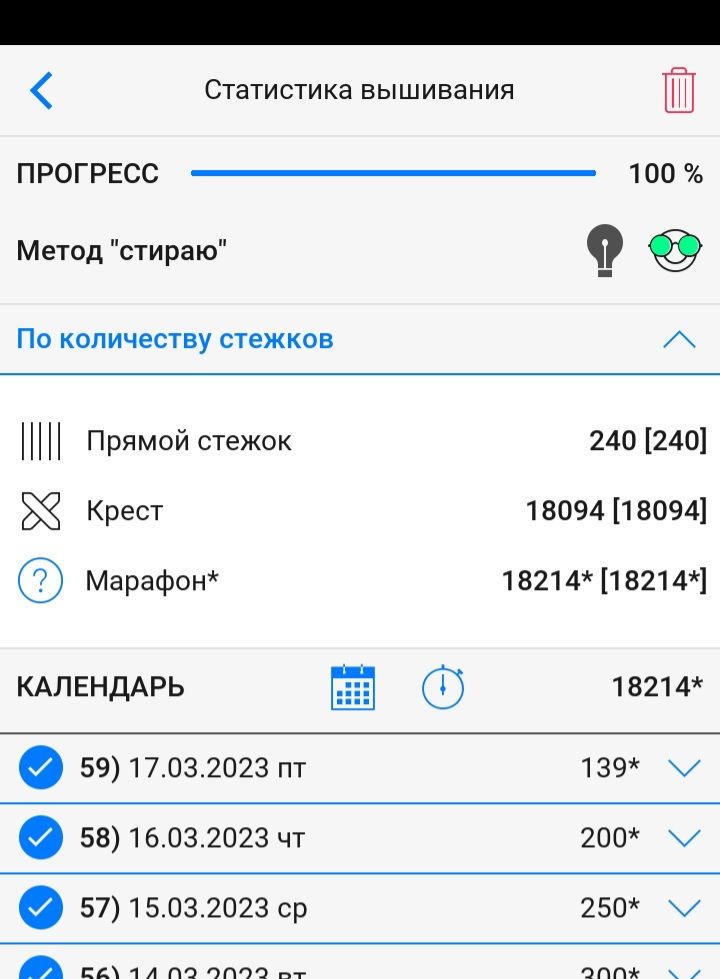Open the calendar grid view

click(x=353, y=687)
